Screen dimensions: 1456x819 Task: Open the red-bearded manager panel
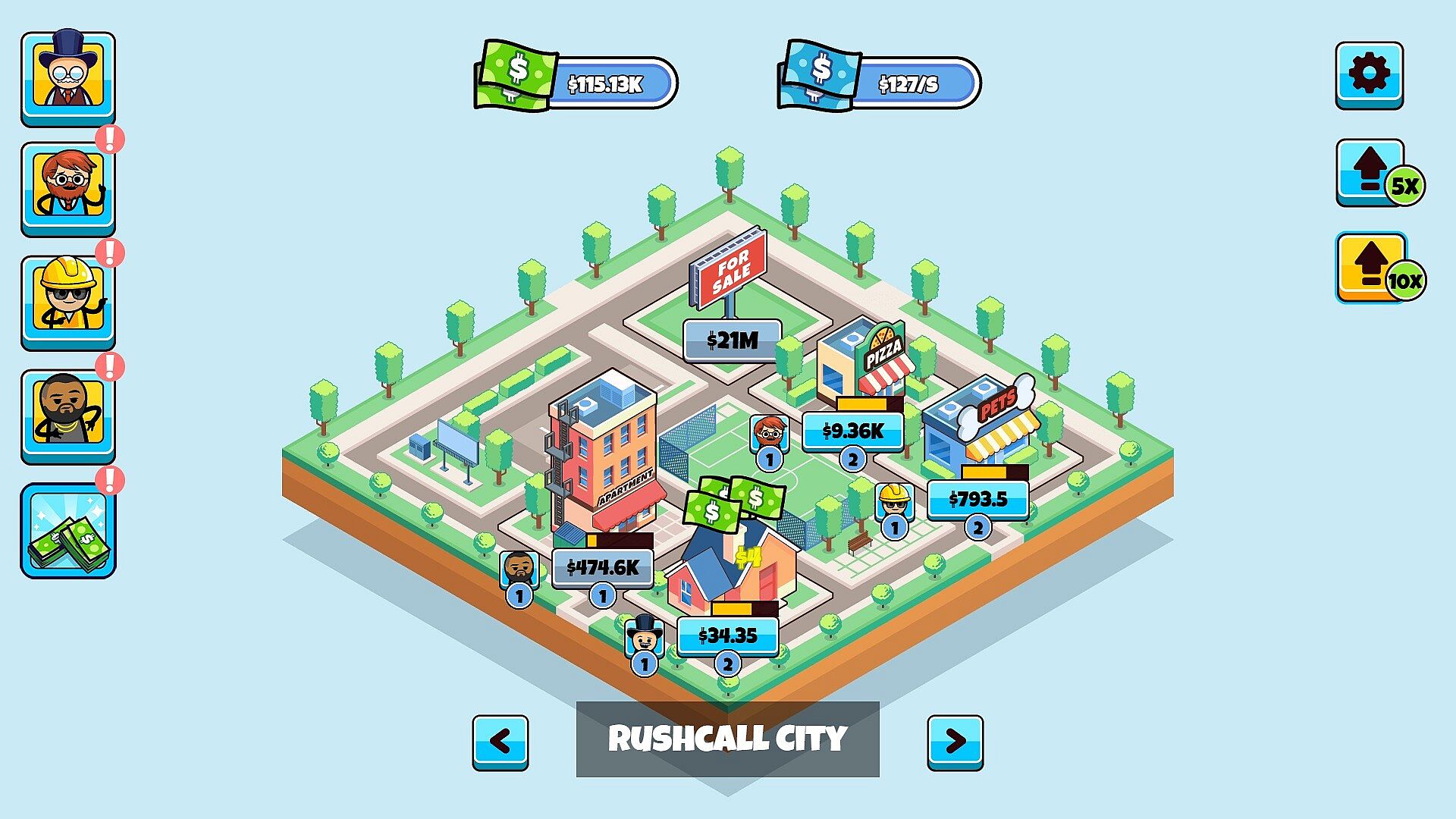pyautogui.click(x=68, y=188)
